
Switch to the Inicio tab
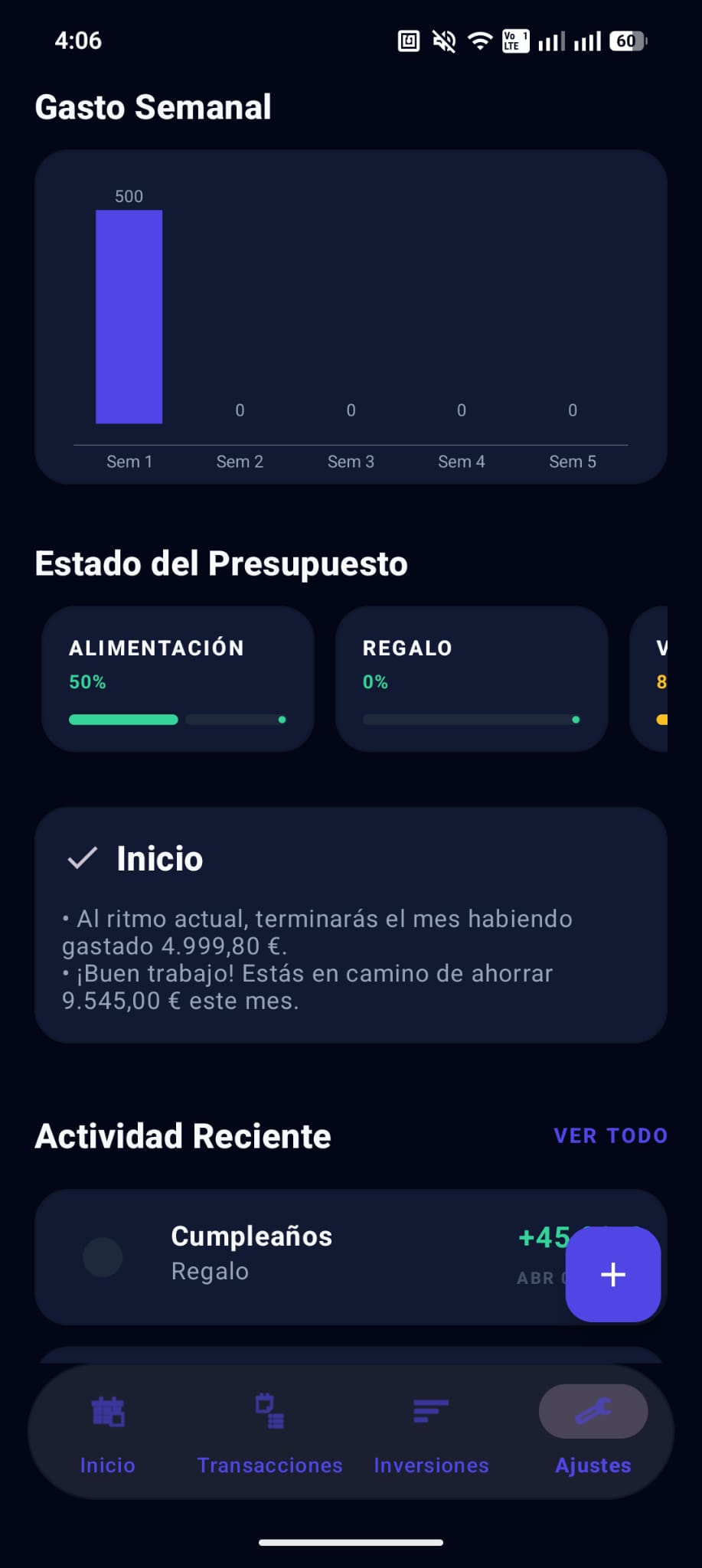coord(108,1432)
